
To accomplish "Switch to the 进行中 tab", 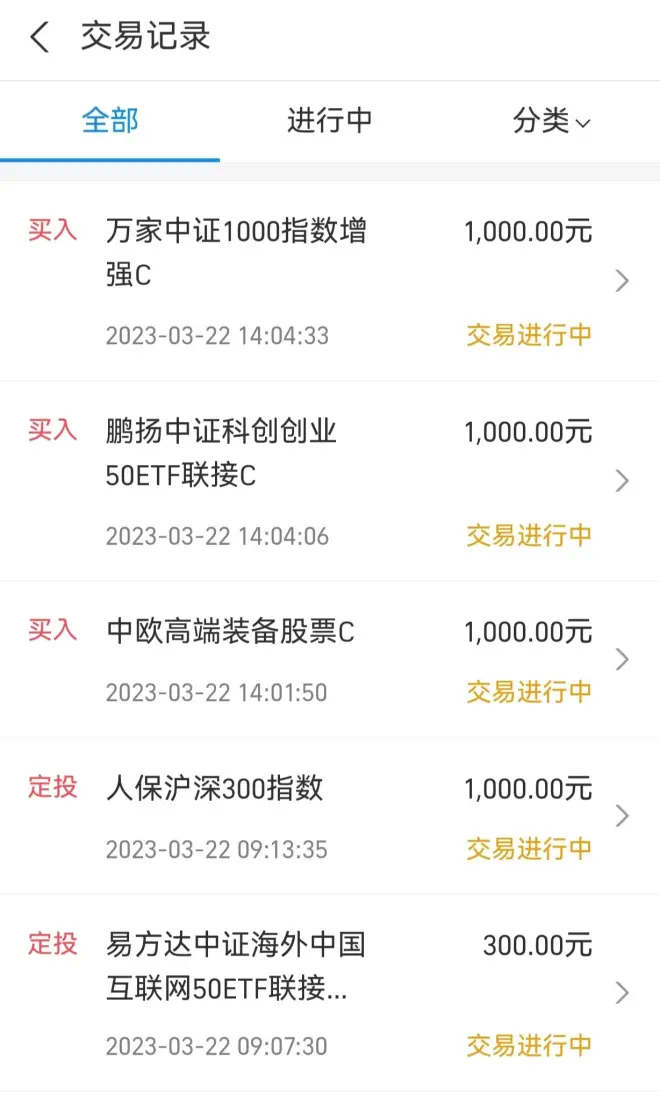I will (330, 121).
